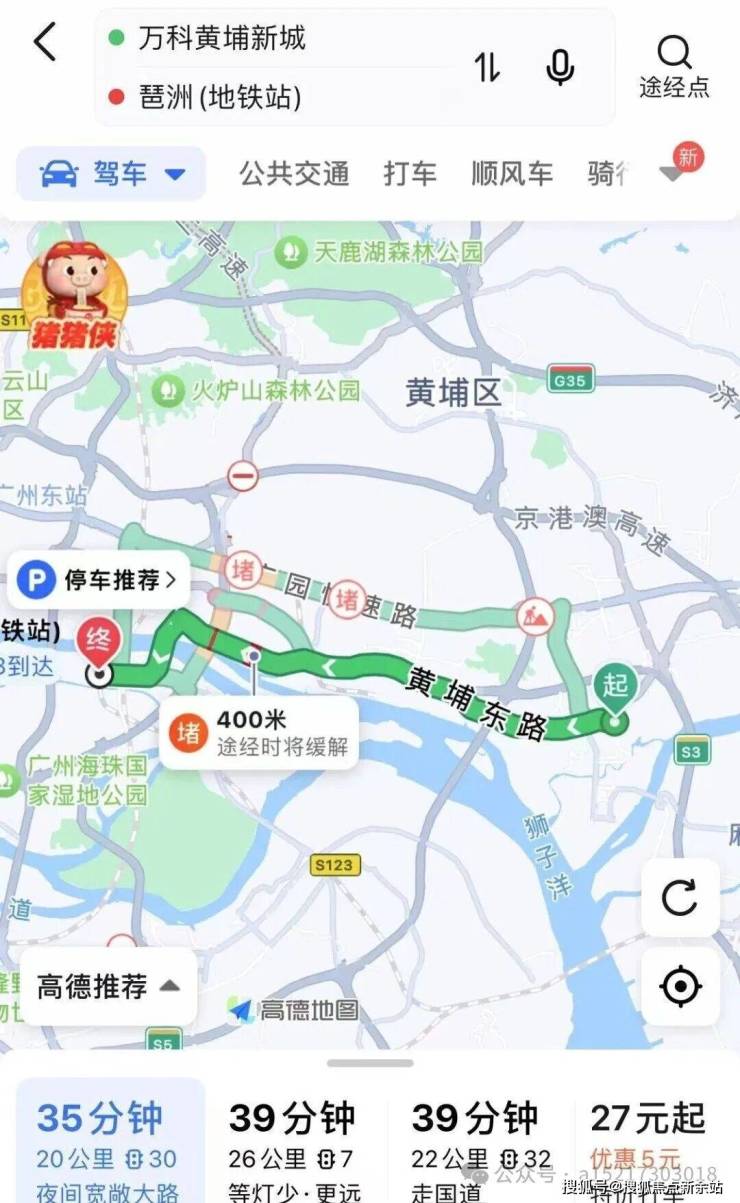
Task: Switch to the 公共交通 tab
Action: pos(294,174)
